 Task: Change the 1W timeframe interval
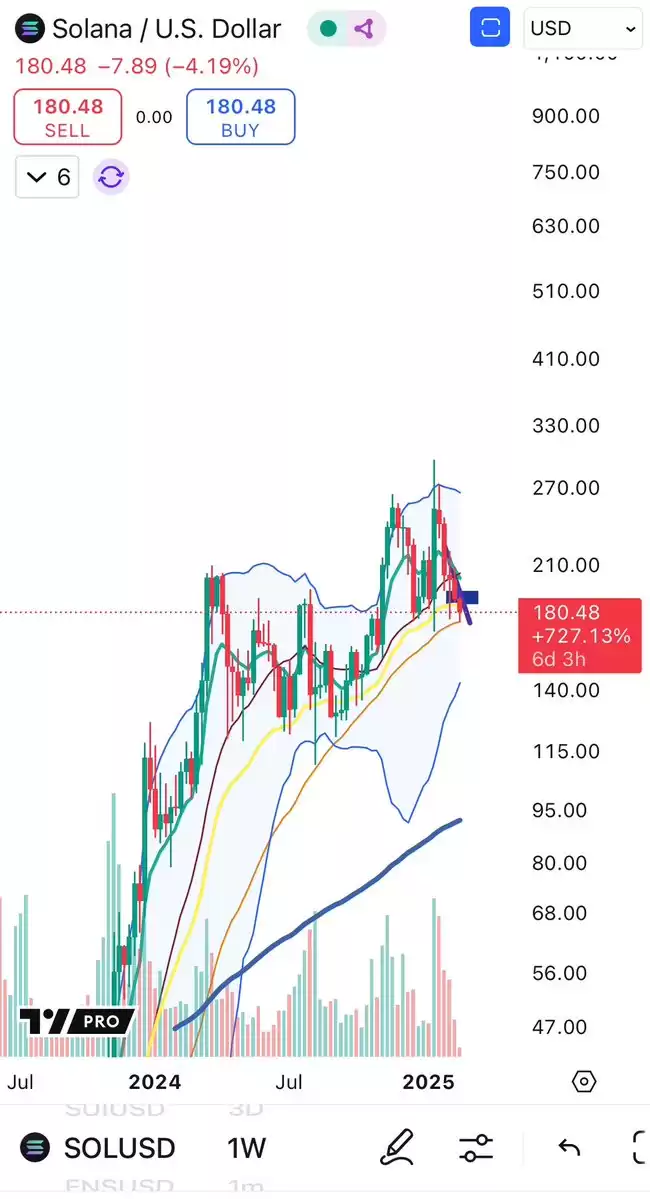(246, 1148)
